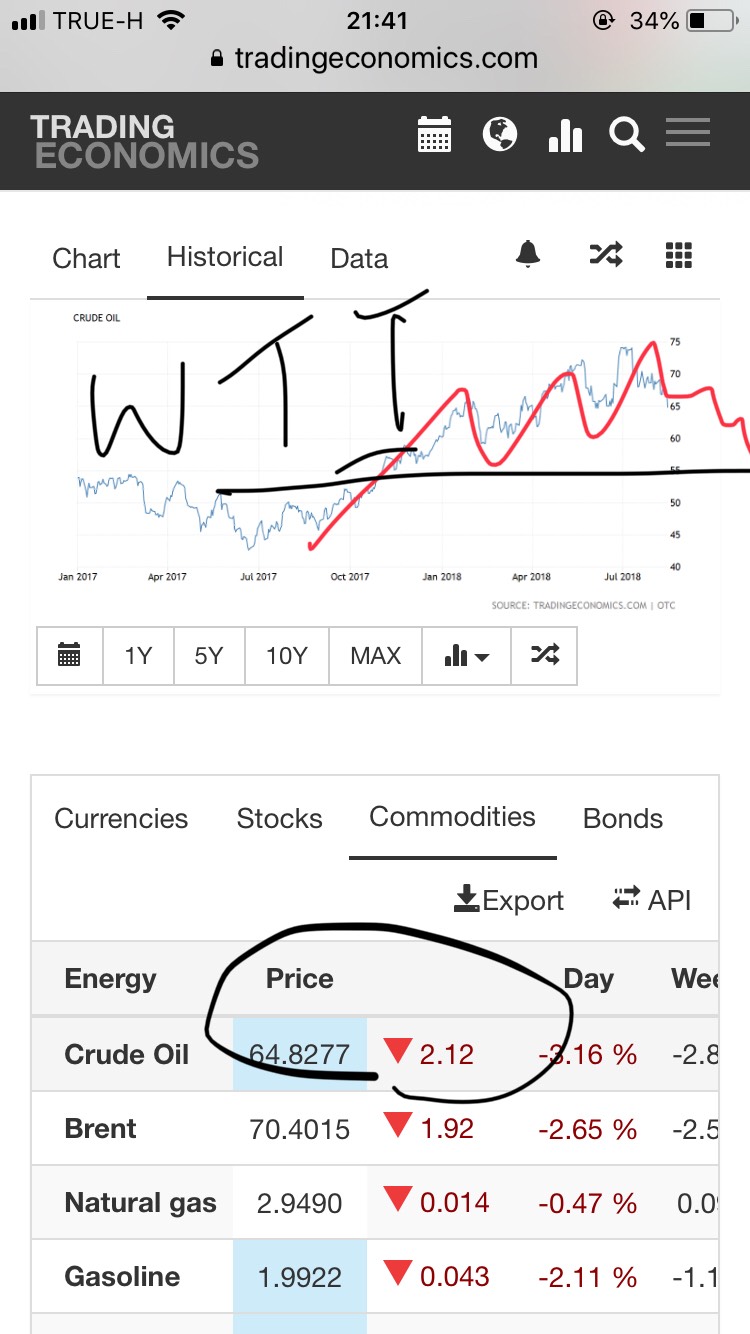Tap the grid view icon
Screen dimensions: 750x1334
pyautogui.click(x=679, y=255)
